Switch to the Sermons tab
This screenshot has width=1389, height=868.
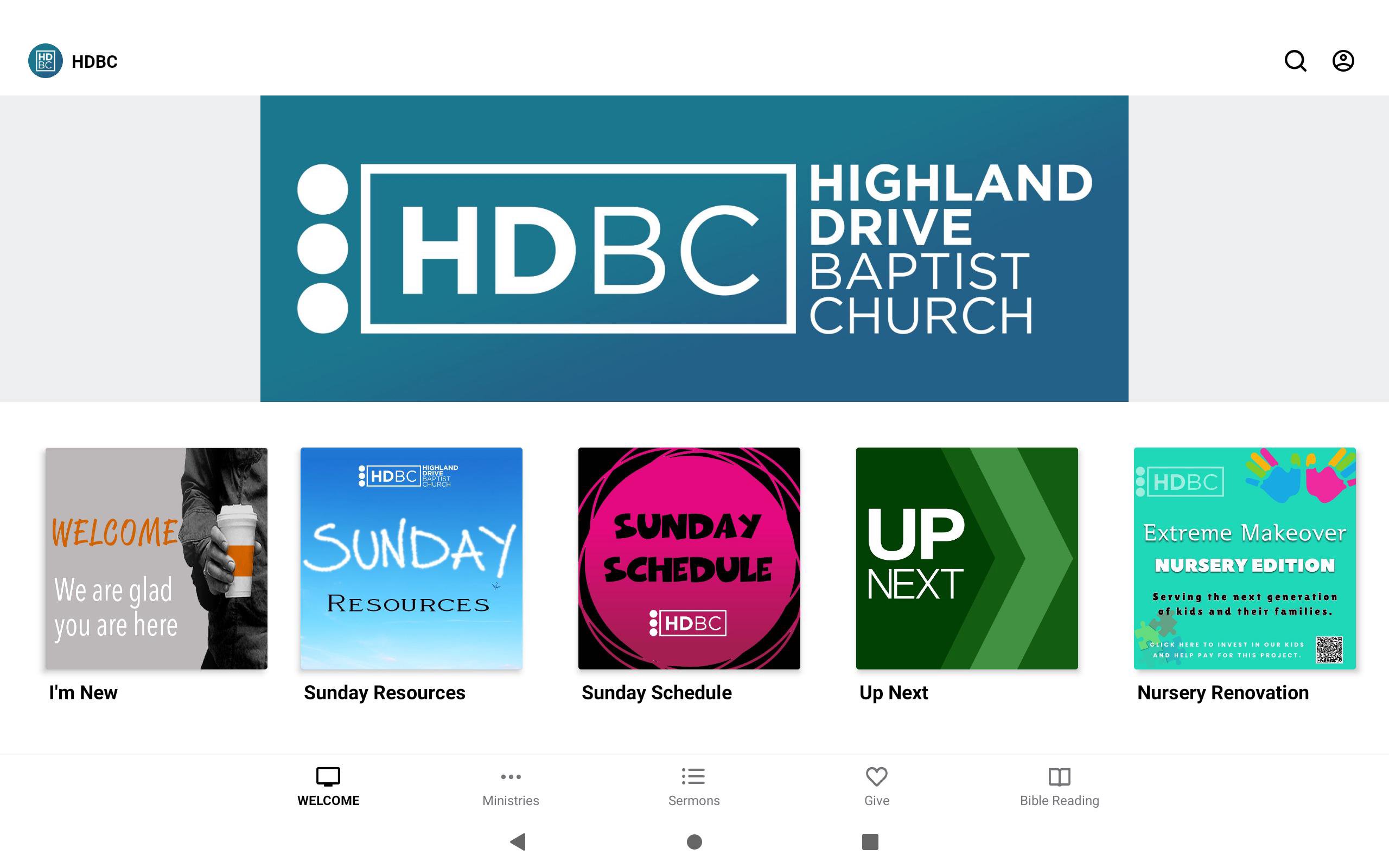(693, 787)
